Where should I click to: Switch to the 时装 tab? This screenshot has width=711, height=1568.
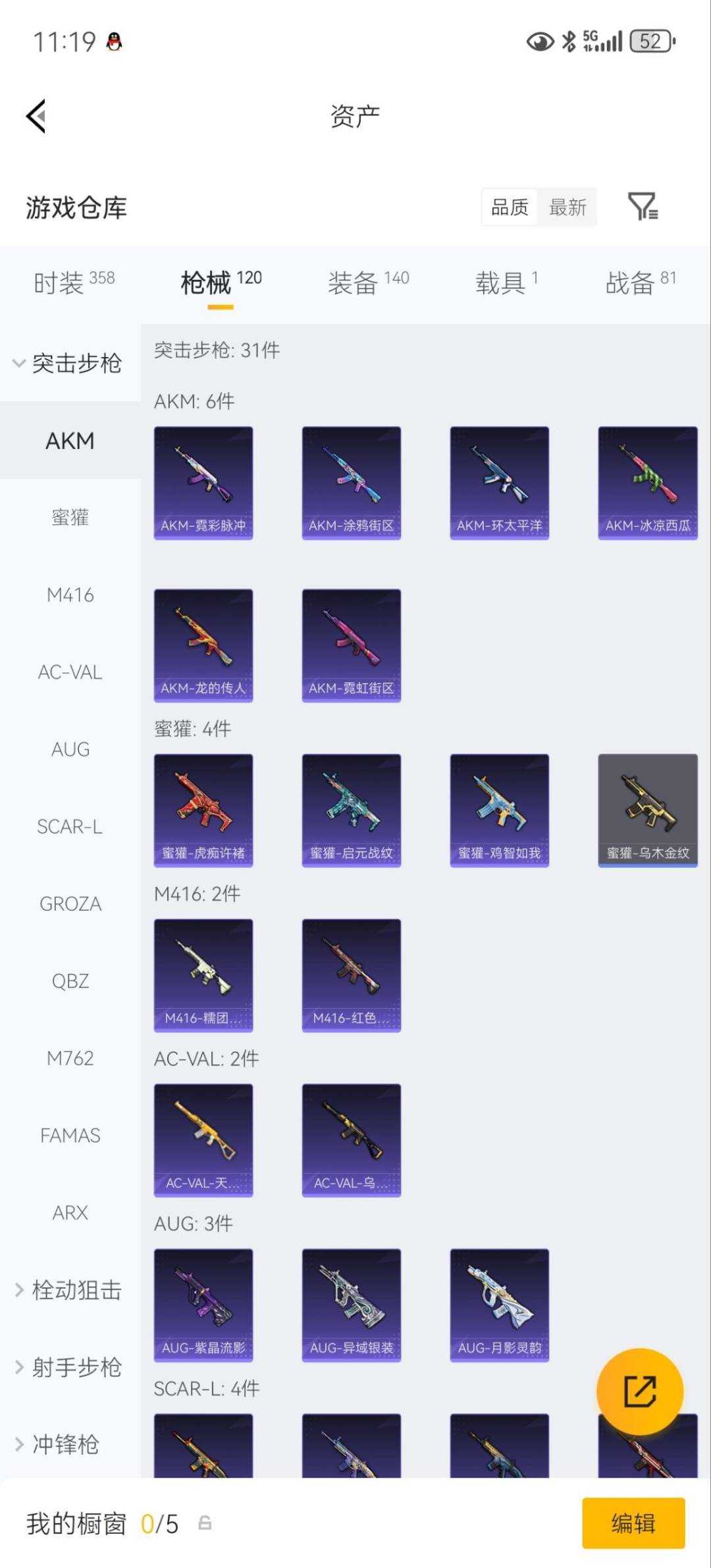(x=74, y=283)
